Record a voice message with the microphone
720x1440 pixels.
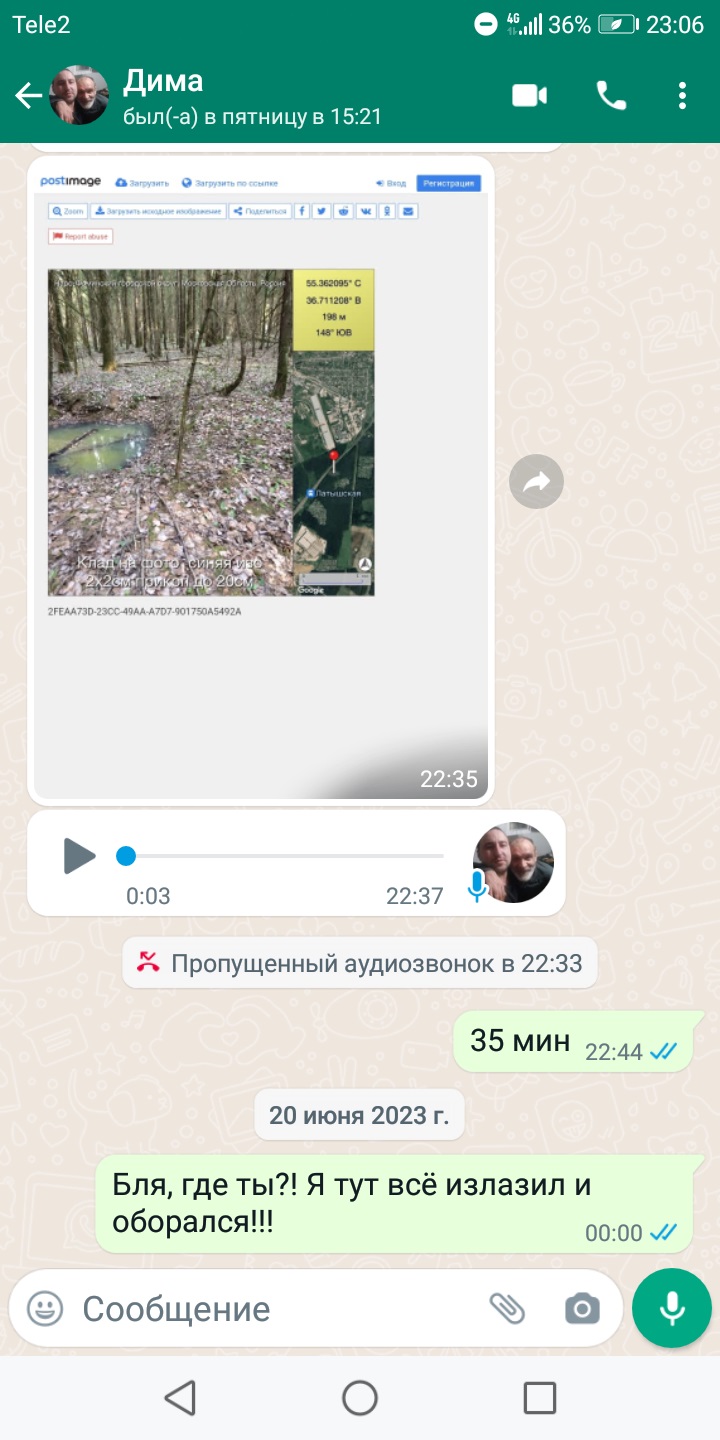671,1308
